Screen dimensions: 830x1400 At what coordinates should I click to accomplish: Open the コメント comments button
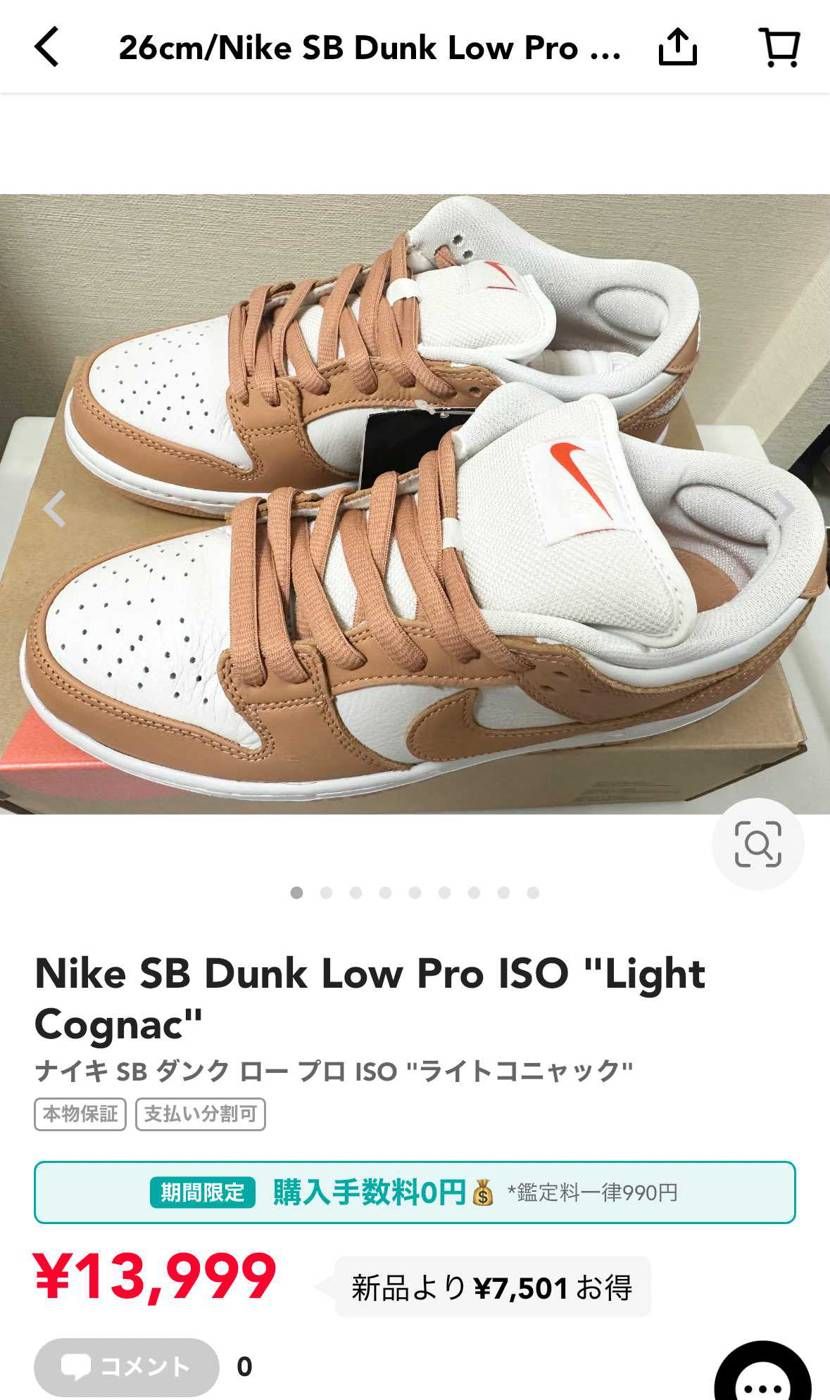[127, 1367]
